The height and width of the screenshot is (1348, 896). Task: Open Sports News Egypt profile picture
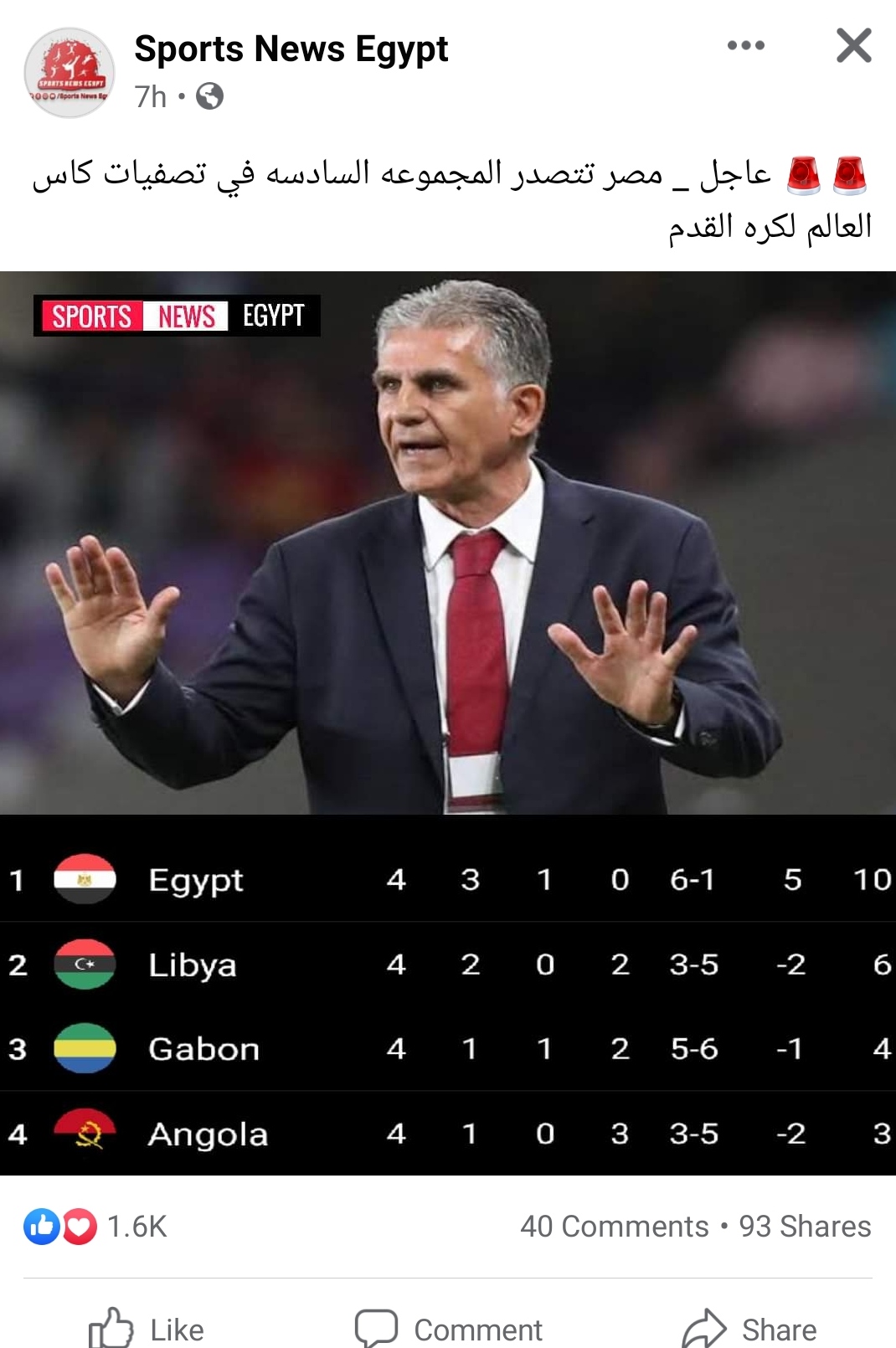[x=69, y=73]
